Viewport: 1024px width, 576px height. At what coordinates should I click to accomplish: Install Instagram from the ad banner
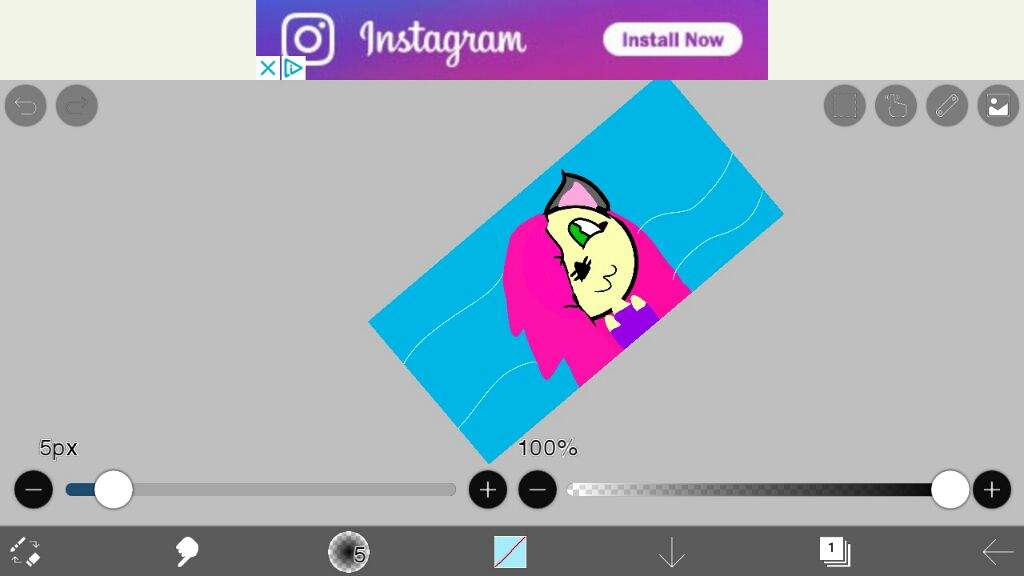[x=672, y=40]
